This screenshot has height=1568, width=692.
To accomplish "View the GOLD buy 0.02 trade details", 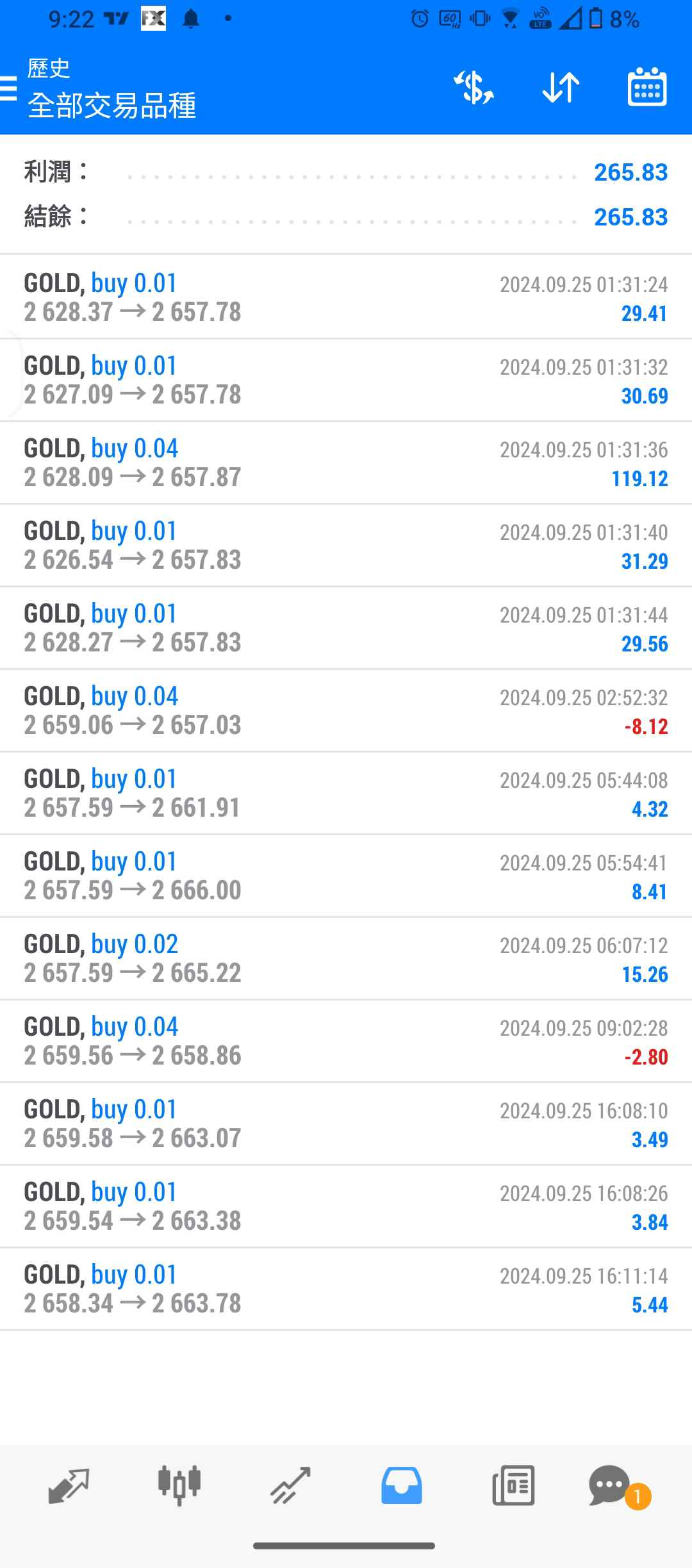I will tap(346, 959).
